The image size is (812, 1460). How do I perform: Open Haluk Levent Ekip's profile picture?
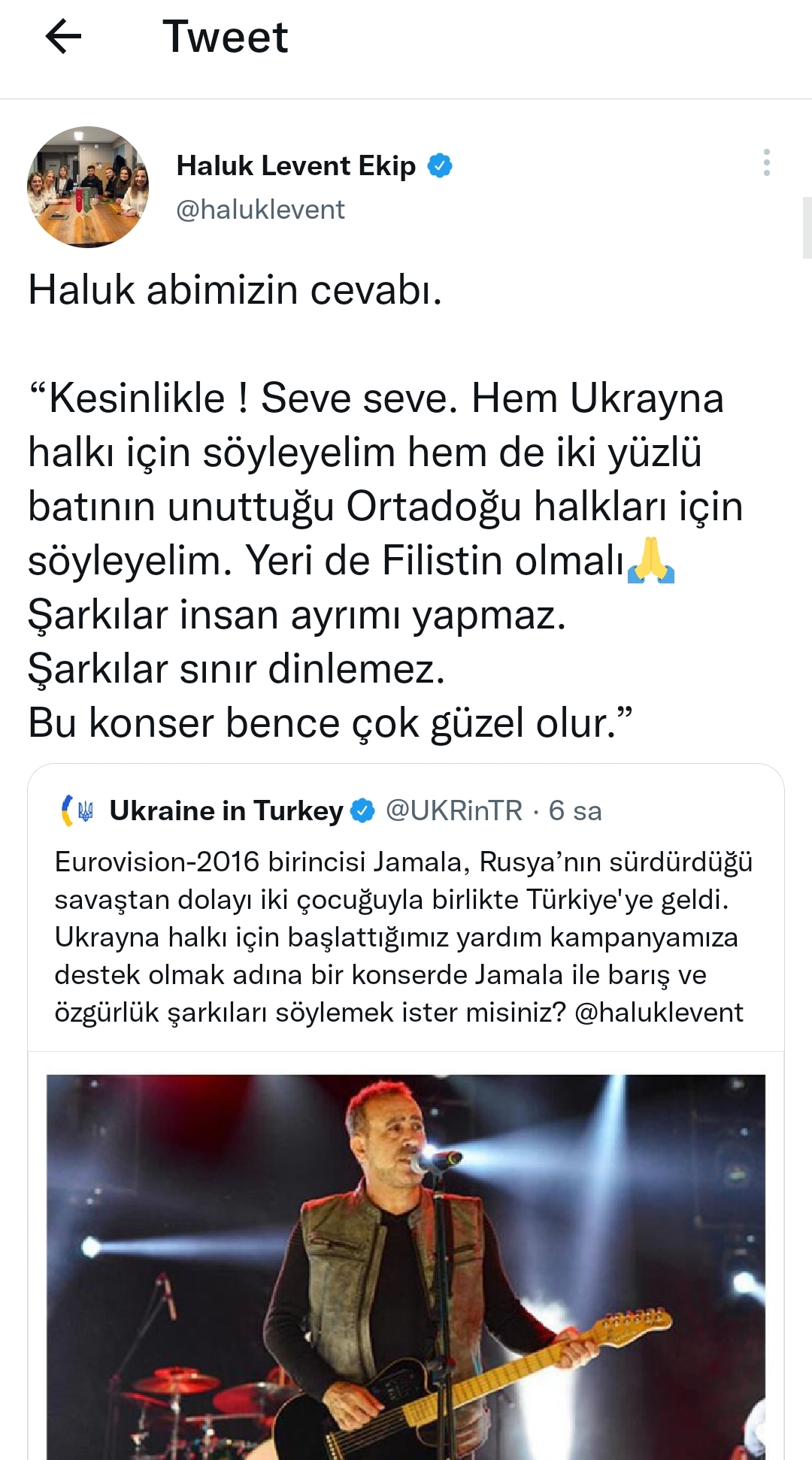pos(88,187)
